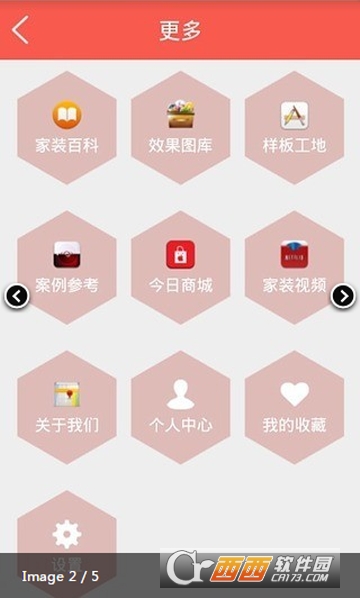Open 案例参考 tile
Viewport: 360px width, 598px height.
[x=67, y=267]
